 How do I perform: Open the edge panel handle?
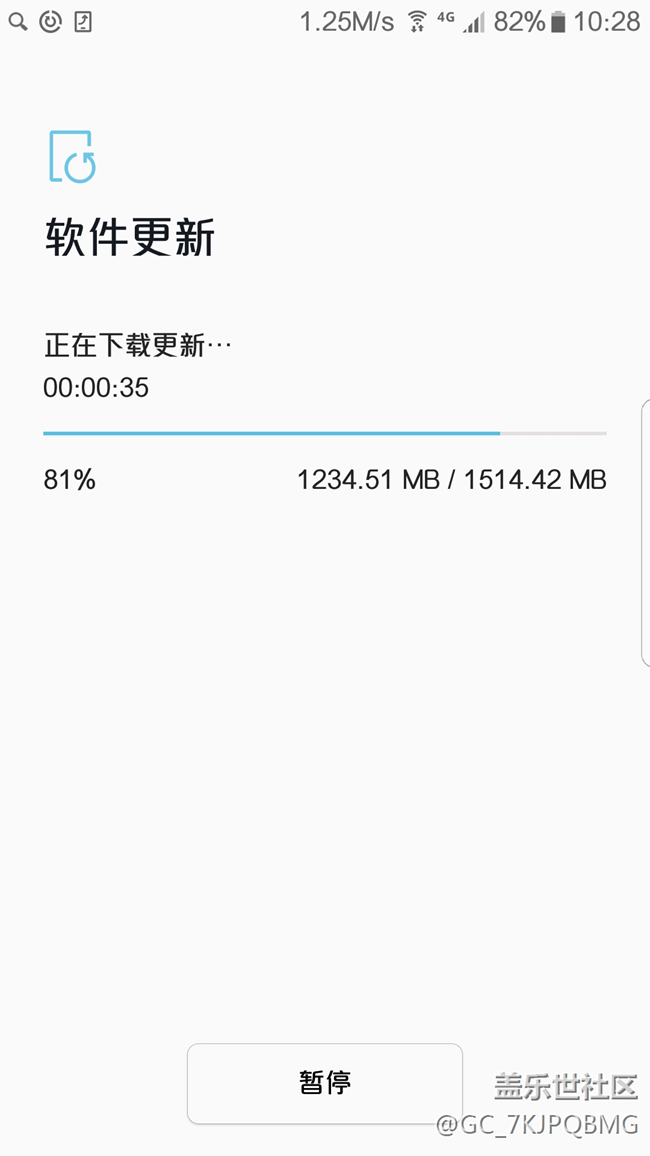[646, 533]
